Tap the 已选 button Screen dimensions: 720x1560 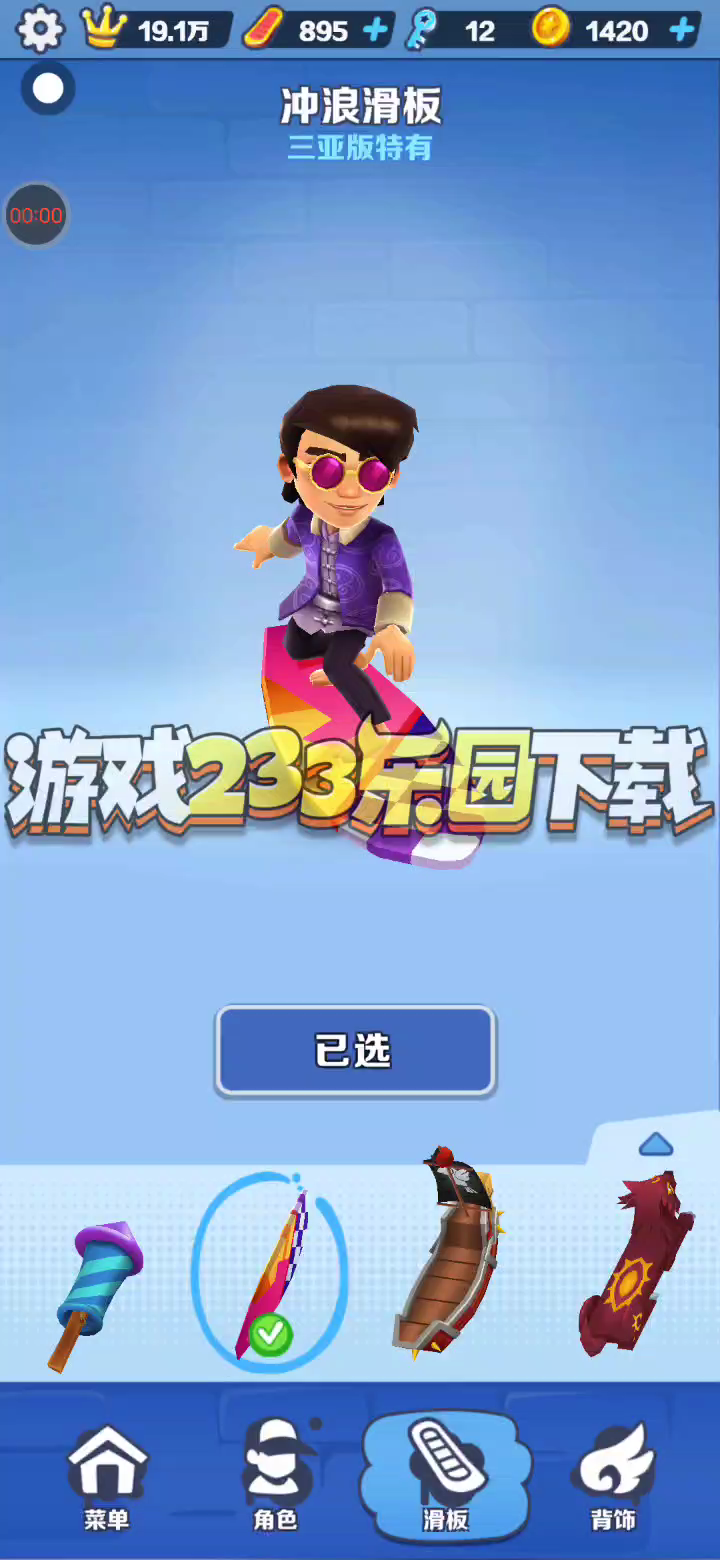(355, 1051)
